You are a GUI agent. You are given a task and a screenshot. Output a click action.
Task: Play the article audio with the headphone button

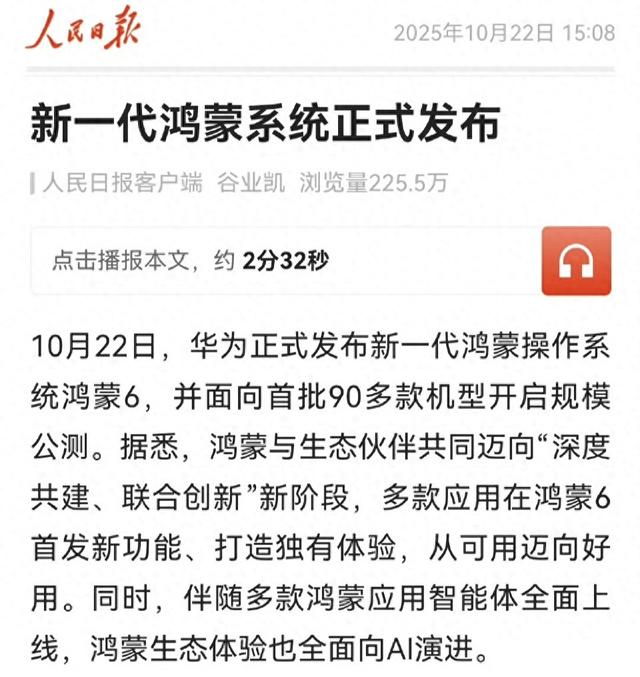pos(575,261)
